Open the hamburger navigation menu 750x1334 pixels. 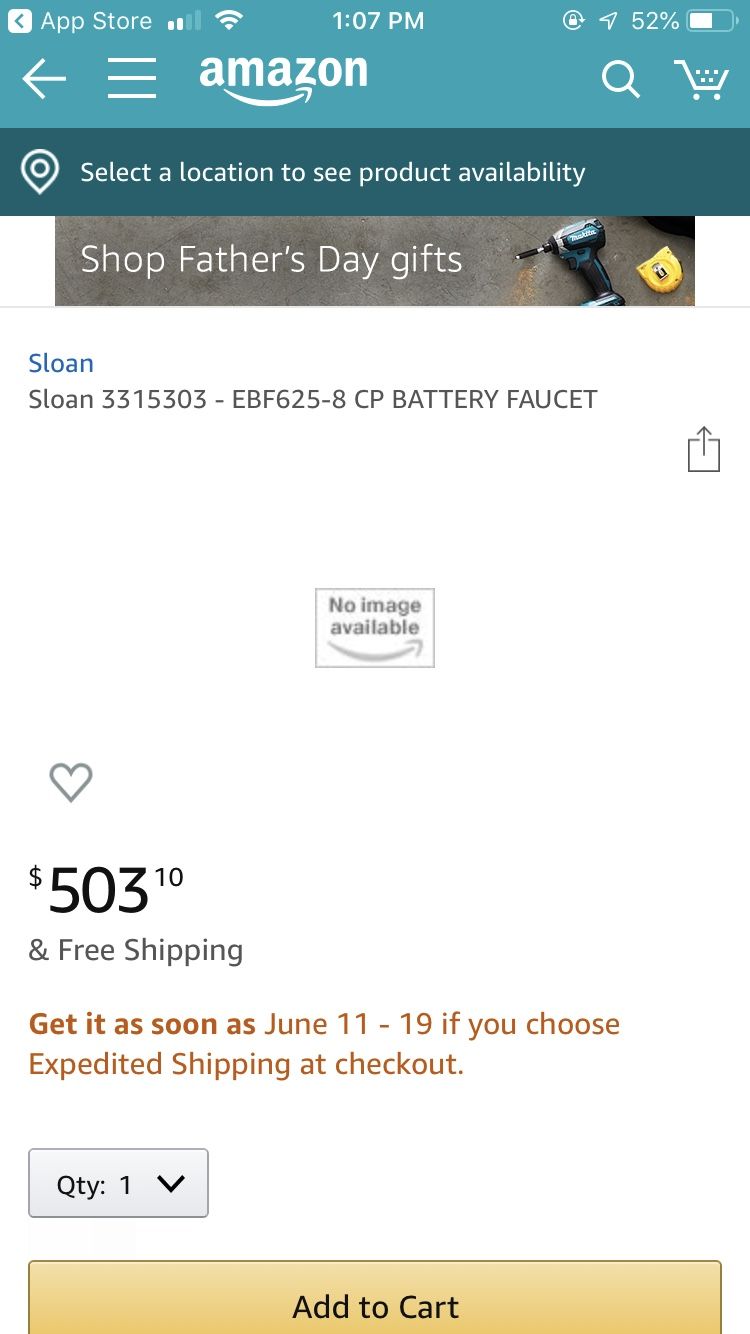pos(131,79)
